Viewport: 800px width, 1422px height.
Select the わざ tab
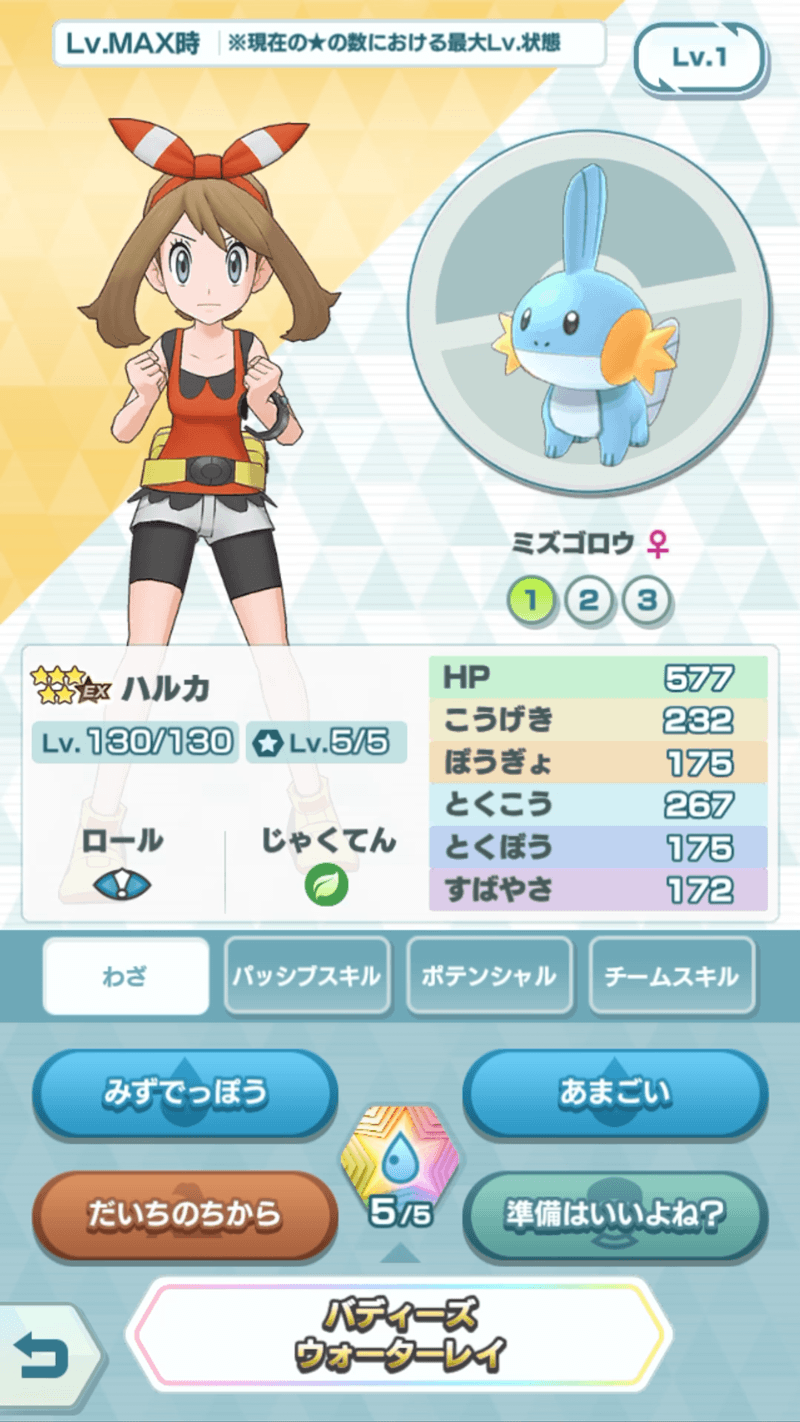coord(126,976)
